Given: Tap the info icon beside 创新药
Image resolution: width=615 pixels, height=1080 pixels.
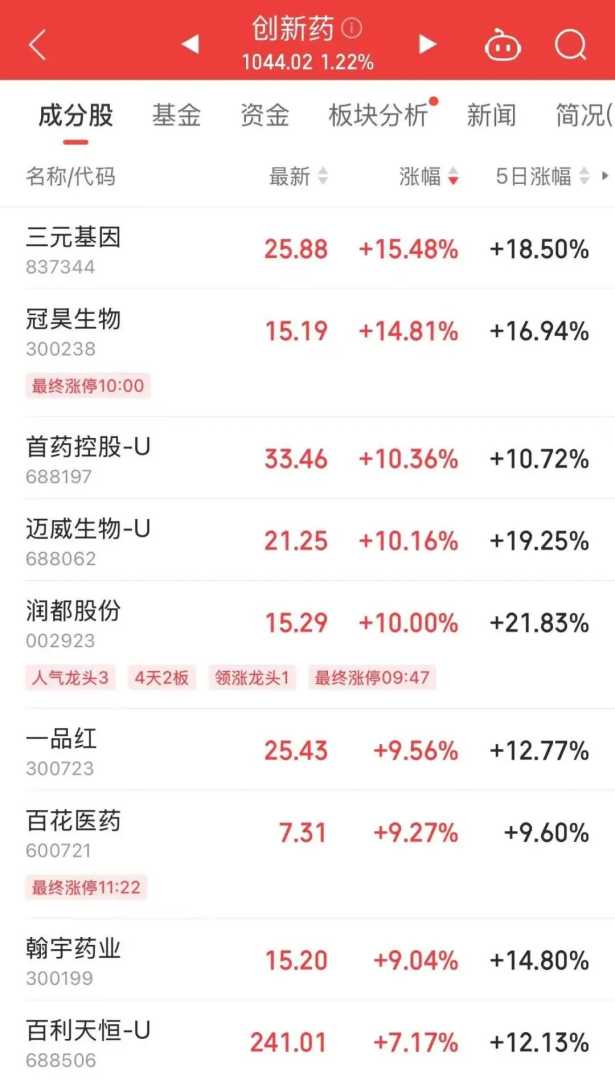Looking at the screenshot, I should pos(352,28).
